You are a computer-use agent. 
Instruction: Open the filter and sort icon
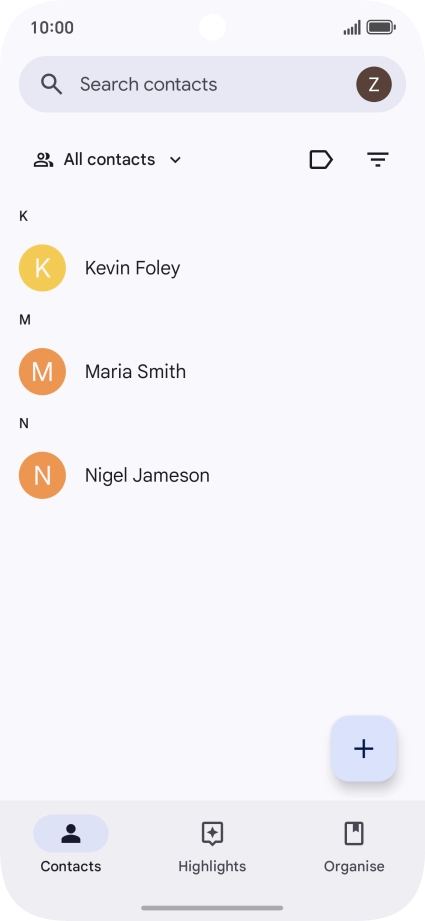(x=377, y=160)
